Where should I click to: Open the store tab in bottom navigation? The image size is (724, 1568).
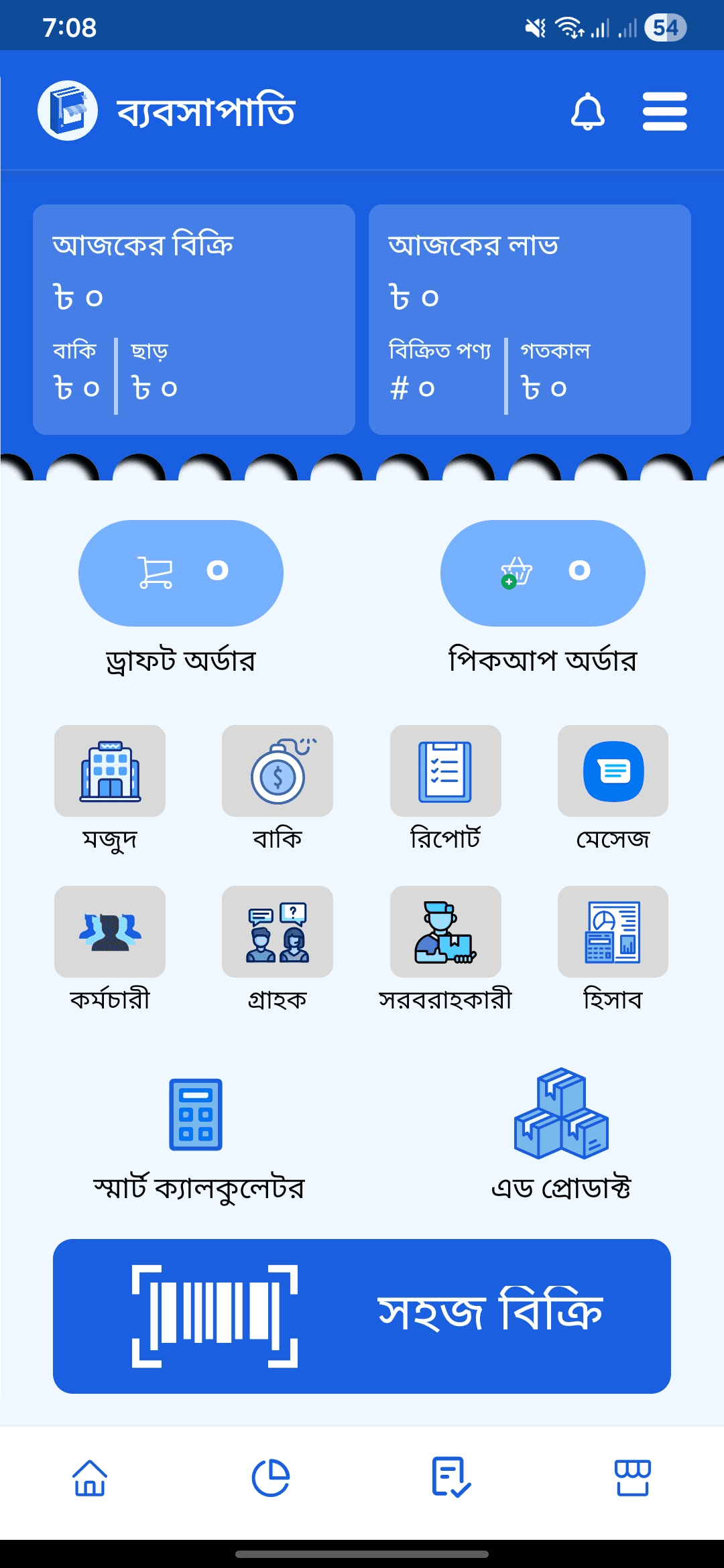(633, 1478)
